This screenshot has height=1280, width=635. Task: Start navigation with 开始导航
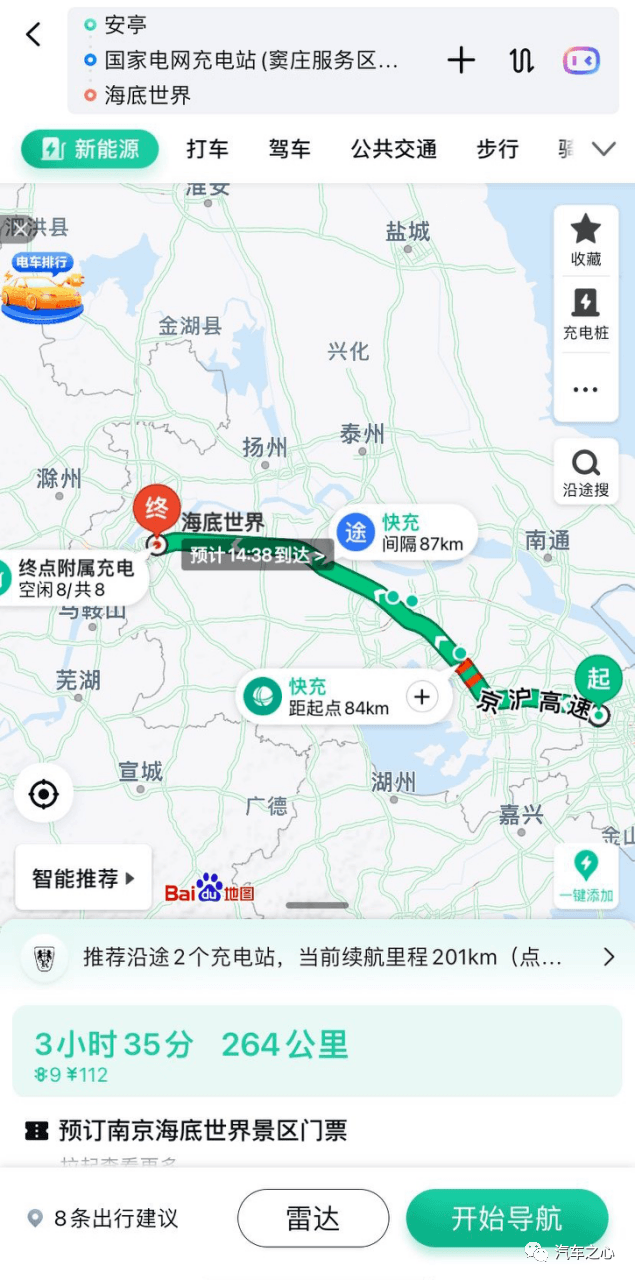507,1218
